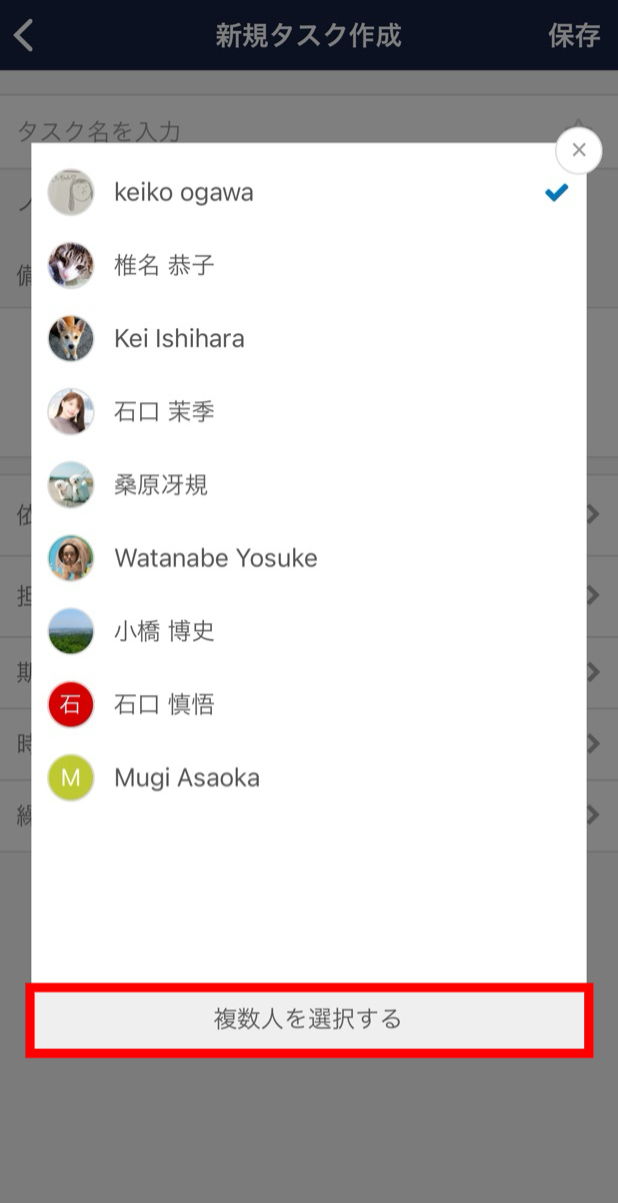Viewport: 618px width, 1203px height.
Task: Go back using the header arrow
Action: (x=24, y=36)
